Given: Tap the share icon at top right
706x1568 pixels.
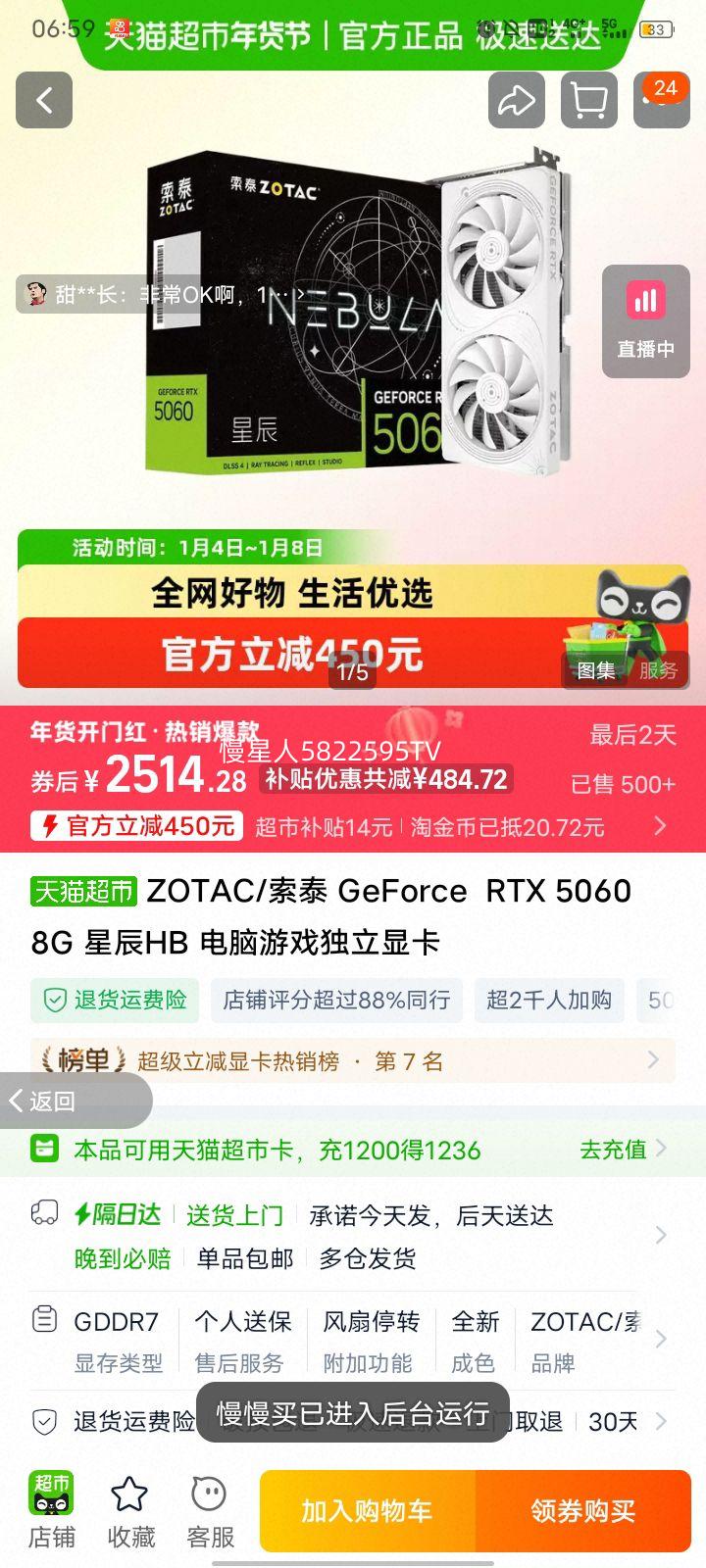Looking at the screenshot, I should pos(517,100).
